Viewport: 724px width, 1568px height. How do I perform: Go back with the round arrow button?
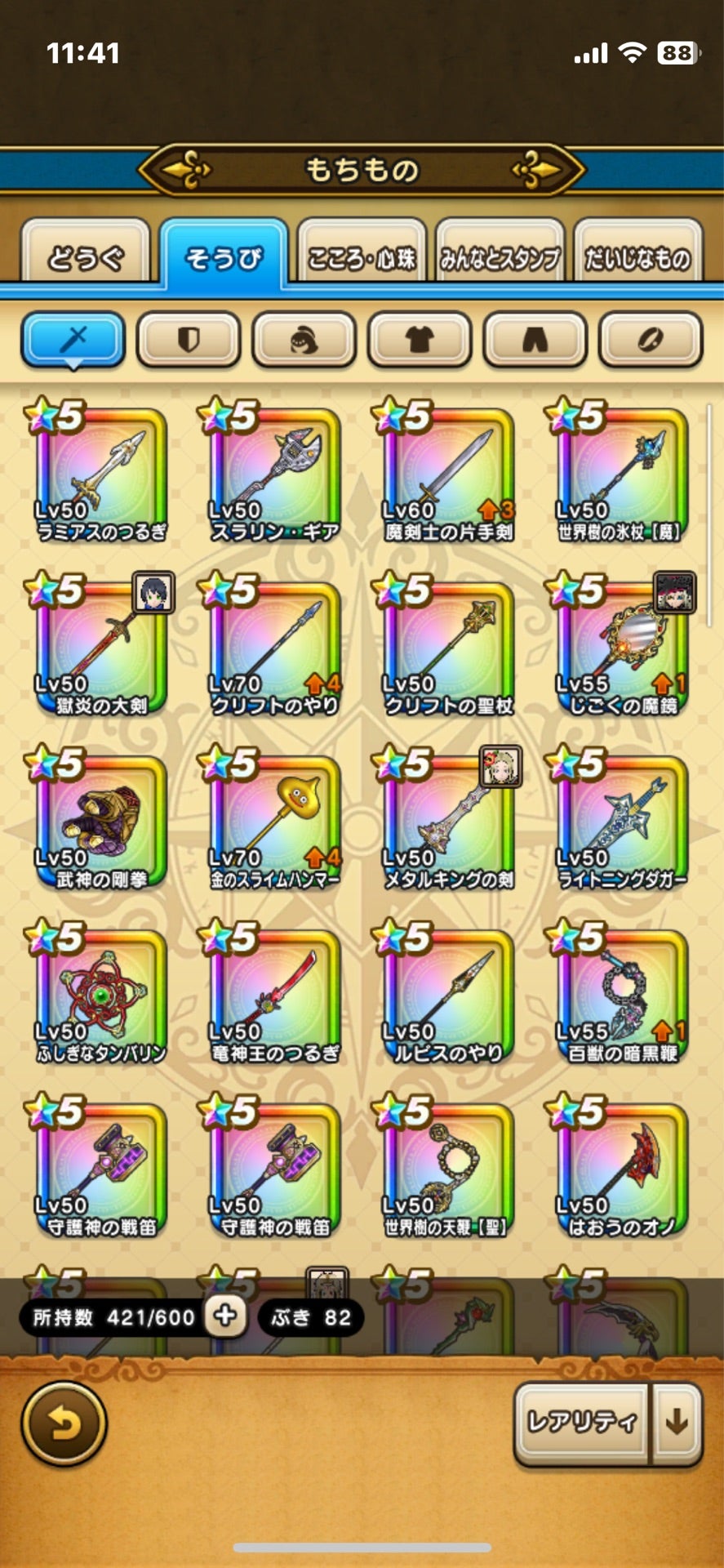64,1423
